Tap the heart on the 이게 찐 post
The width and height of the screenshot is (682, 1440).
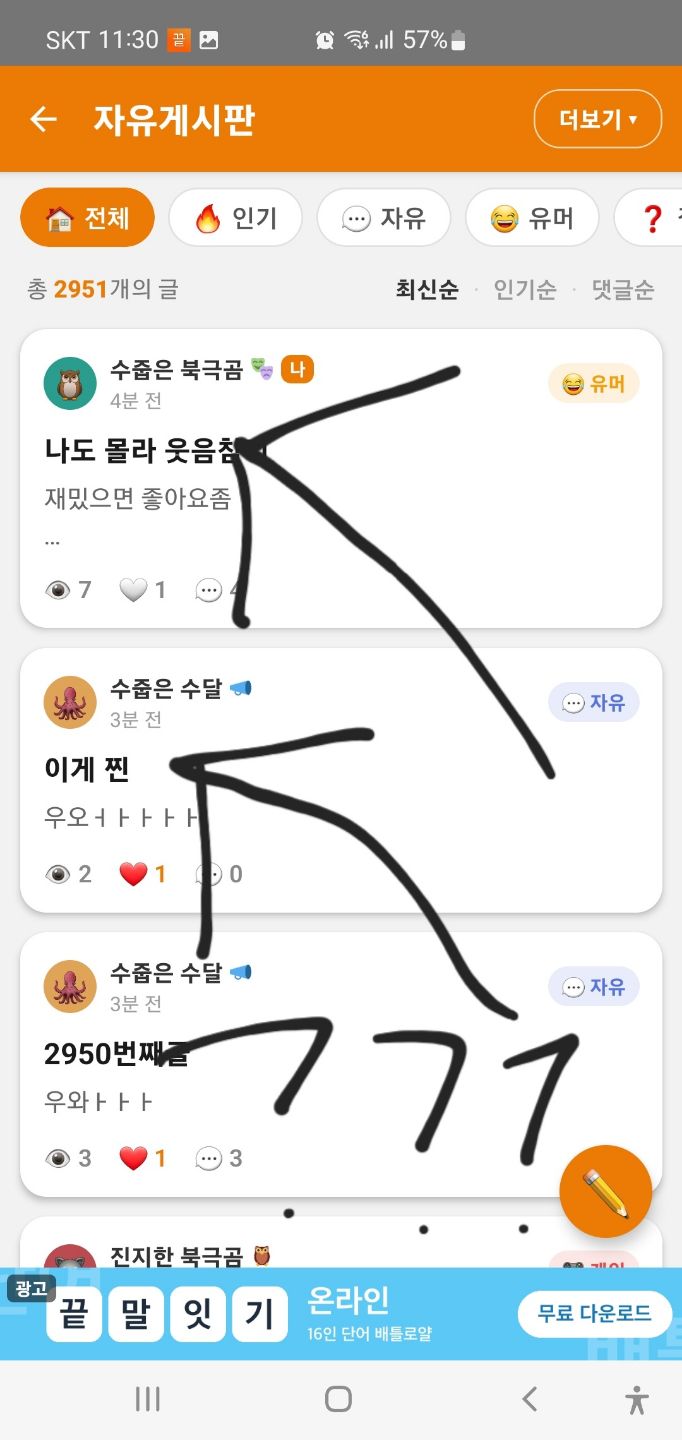coord(143,874)
